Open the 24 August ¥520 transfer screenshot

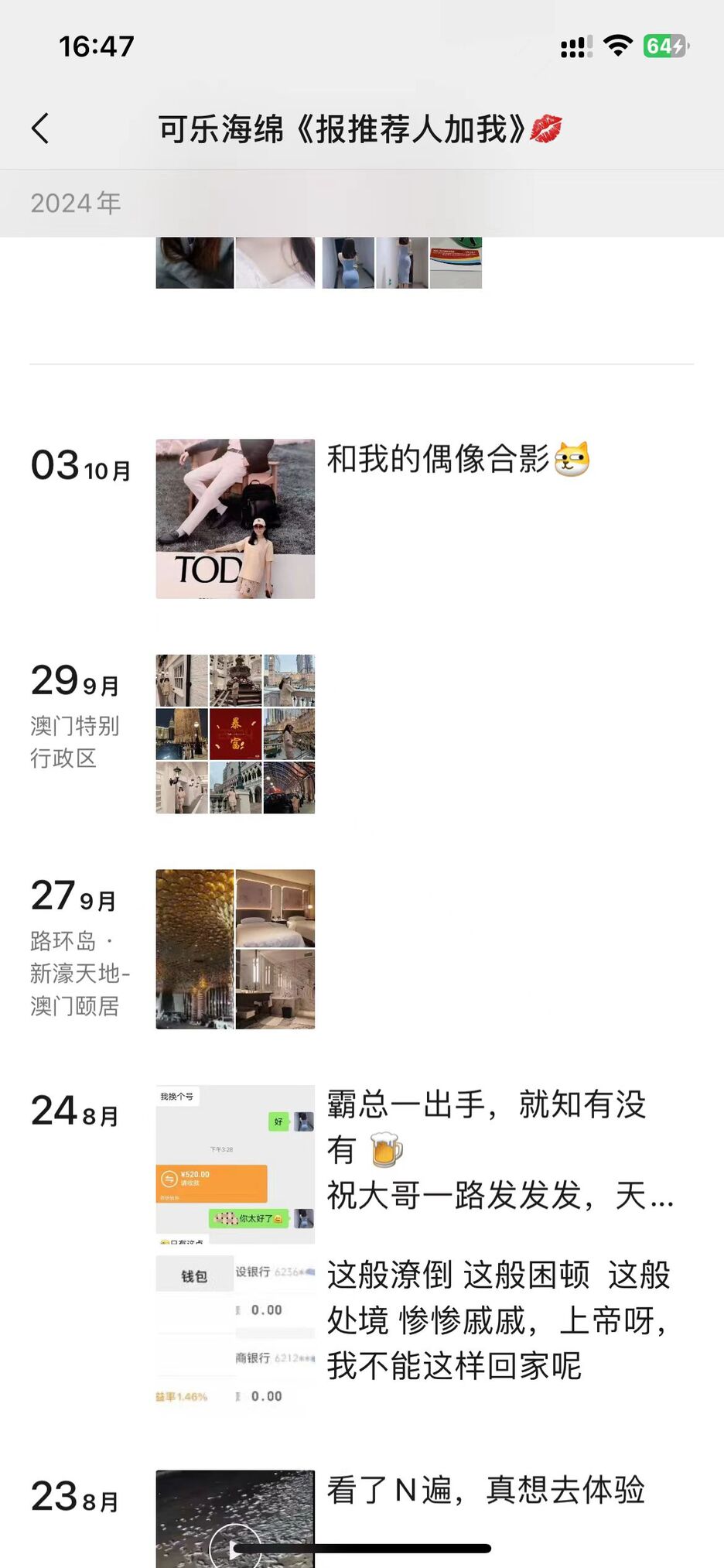[235, 1163]
